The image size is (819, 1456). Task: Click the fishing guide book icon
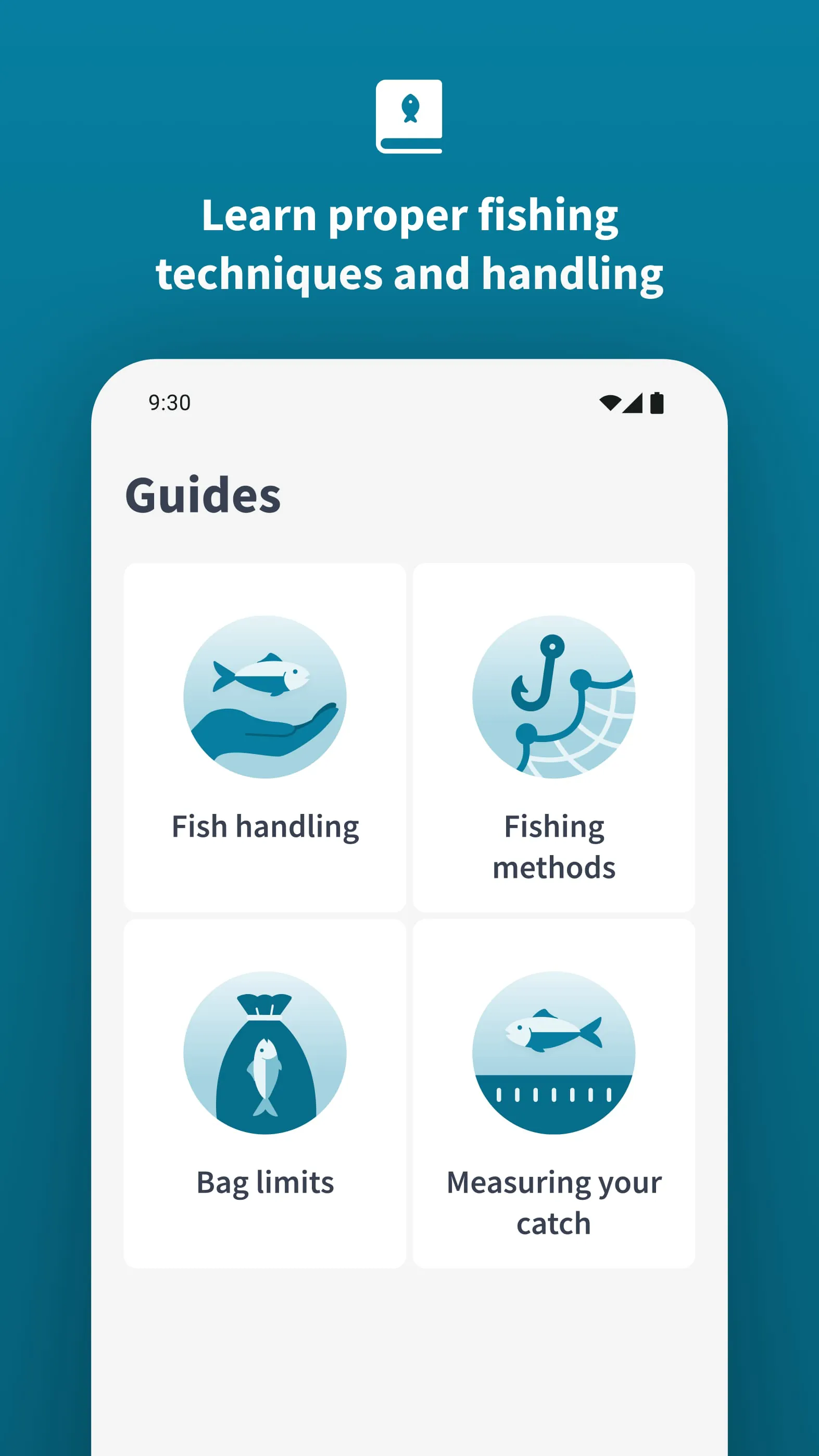[x=409, y=116]
